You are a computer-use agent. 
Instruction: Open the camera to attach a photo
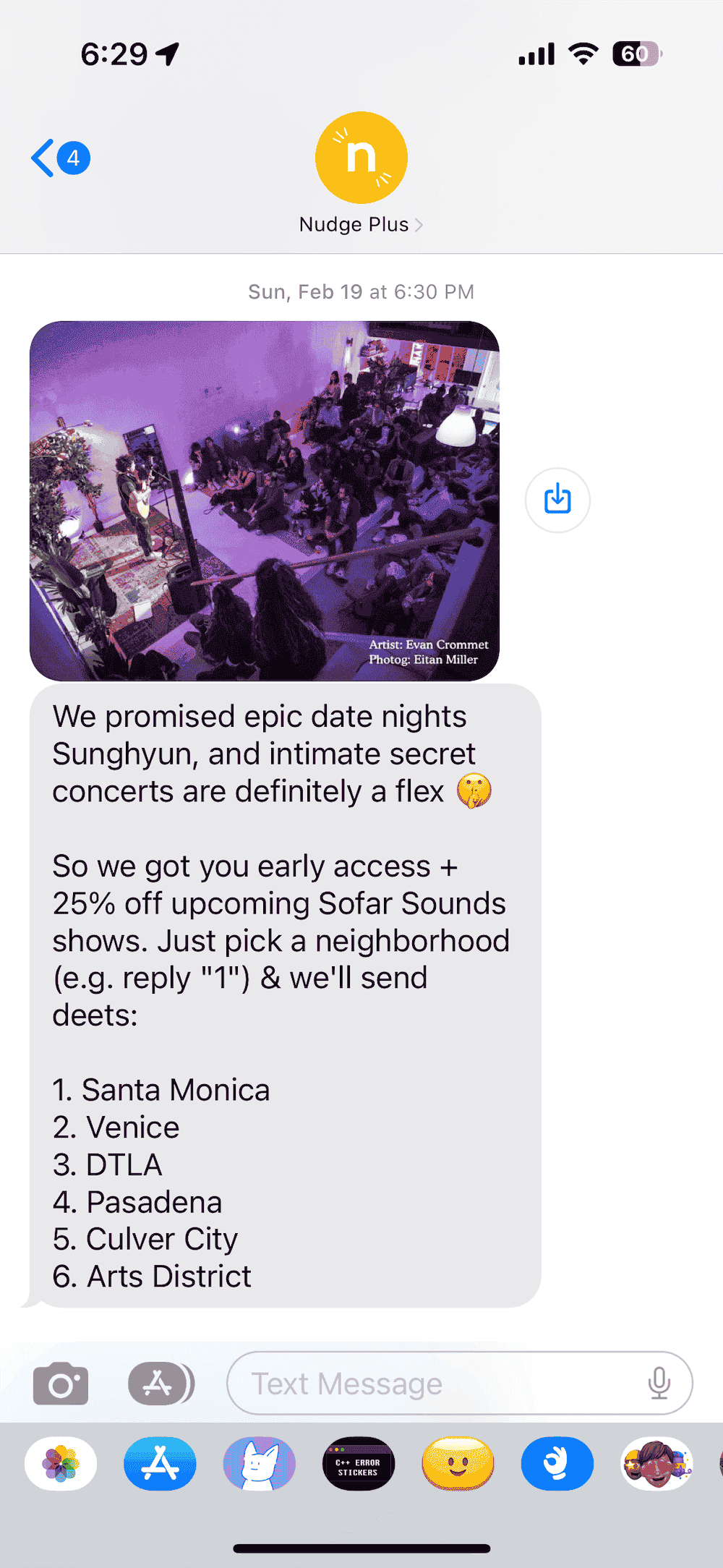pyautogui.click(x=61, y=1384)
